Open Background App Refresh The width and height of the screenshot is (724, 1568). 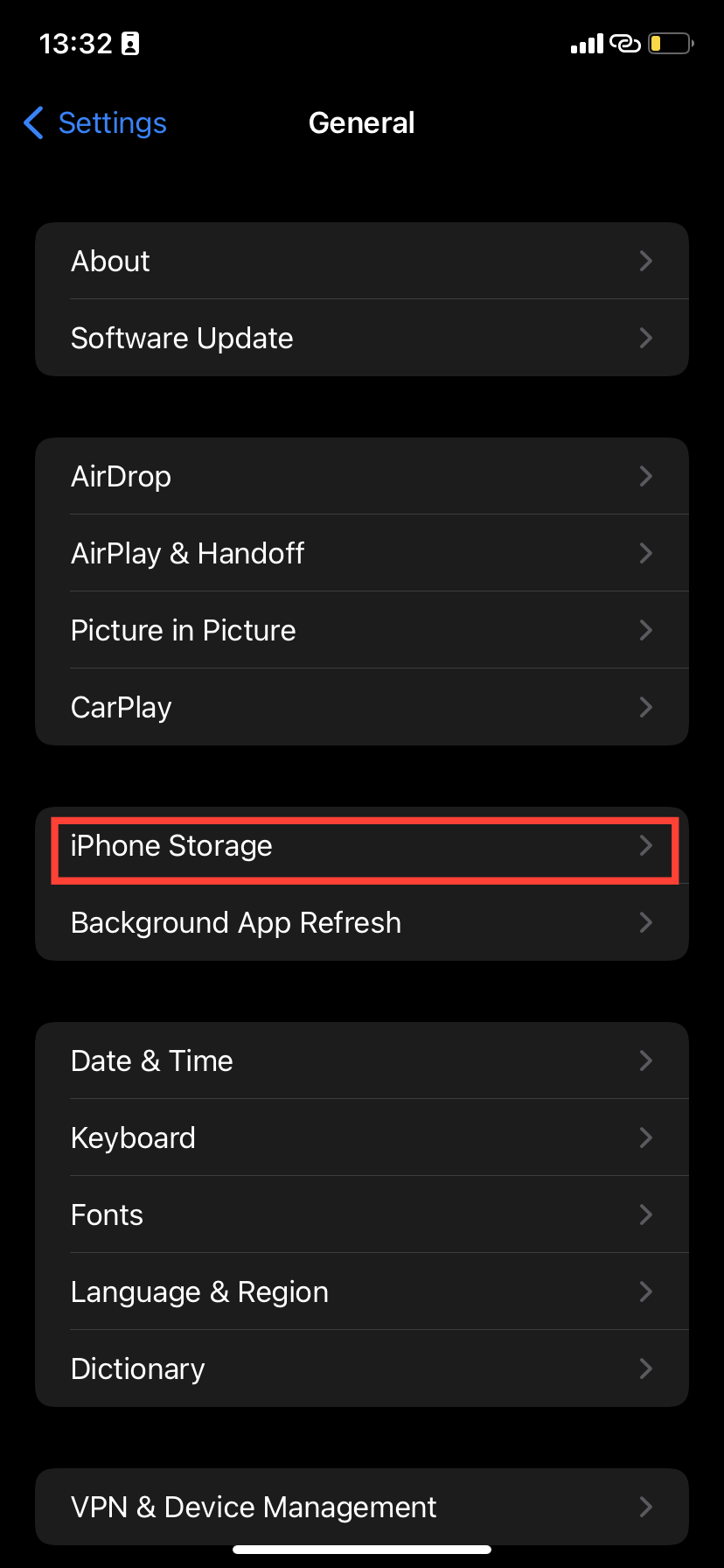[362, 922]
